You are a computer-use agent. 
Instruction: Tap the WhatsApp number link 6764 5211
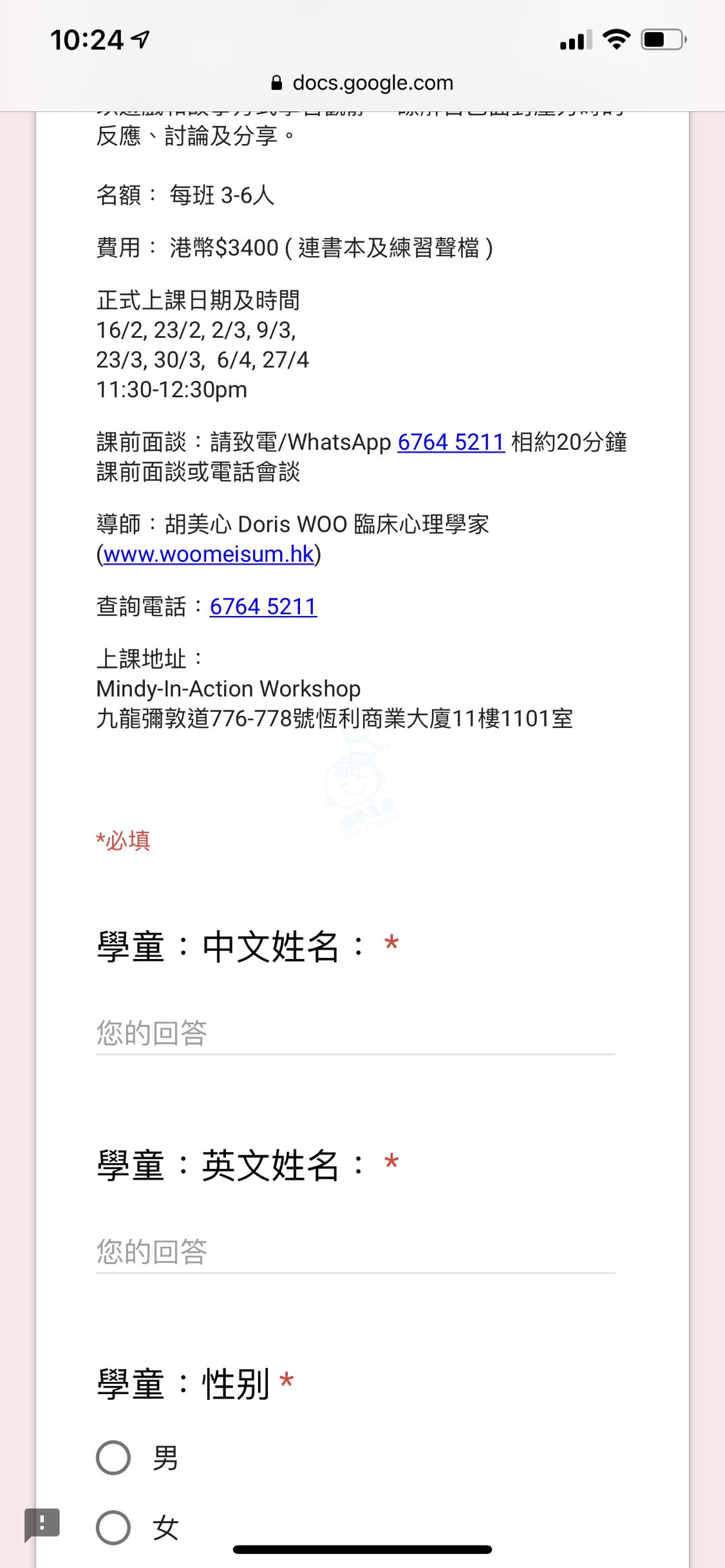(451, 442)
